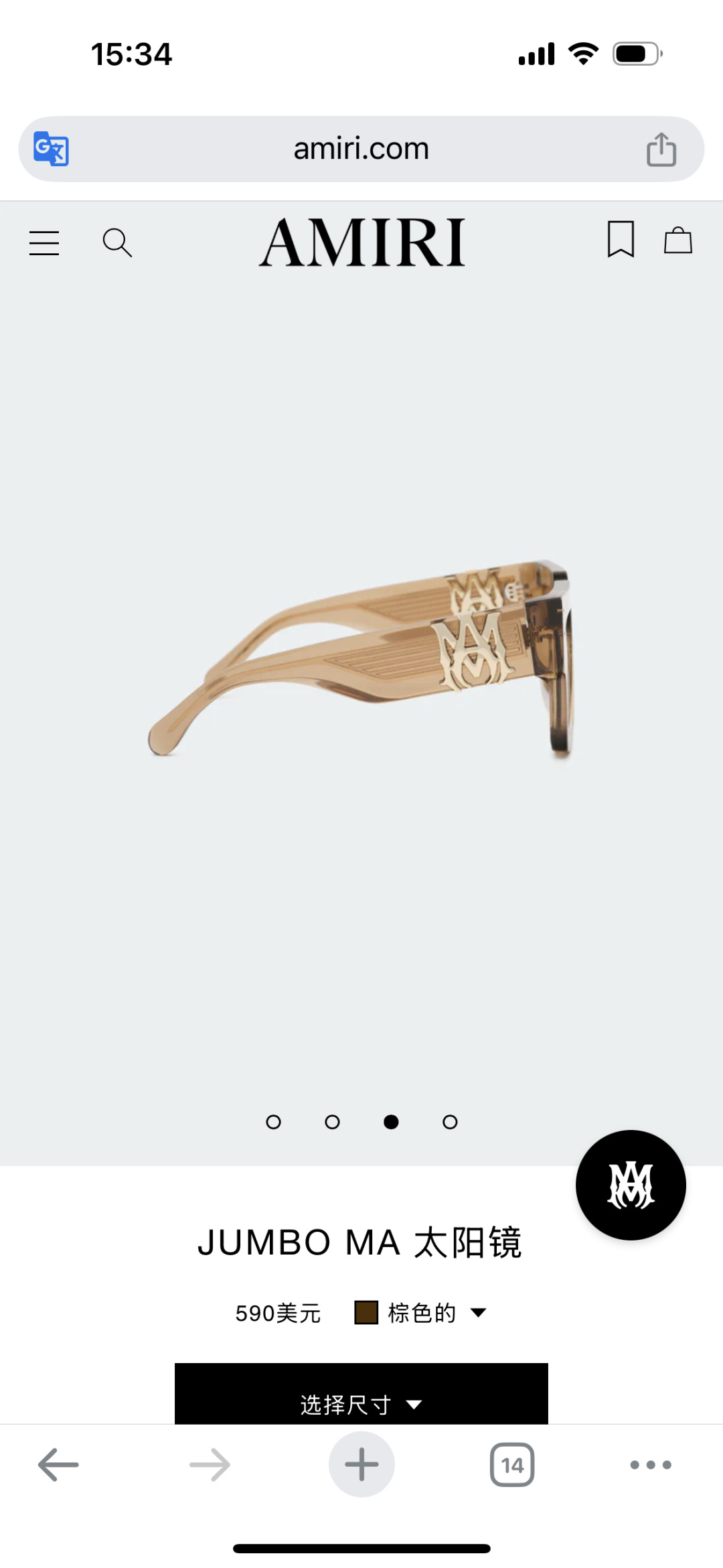The width and height of the screenshot is (723, 1568).
Task: Expand the 棕色的 color dropdown
Action: pyautogui.click(x=420, y=1313)
